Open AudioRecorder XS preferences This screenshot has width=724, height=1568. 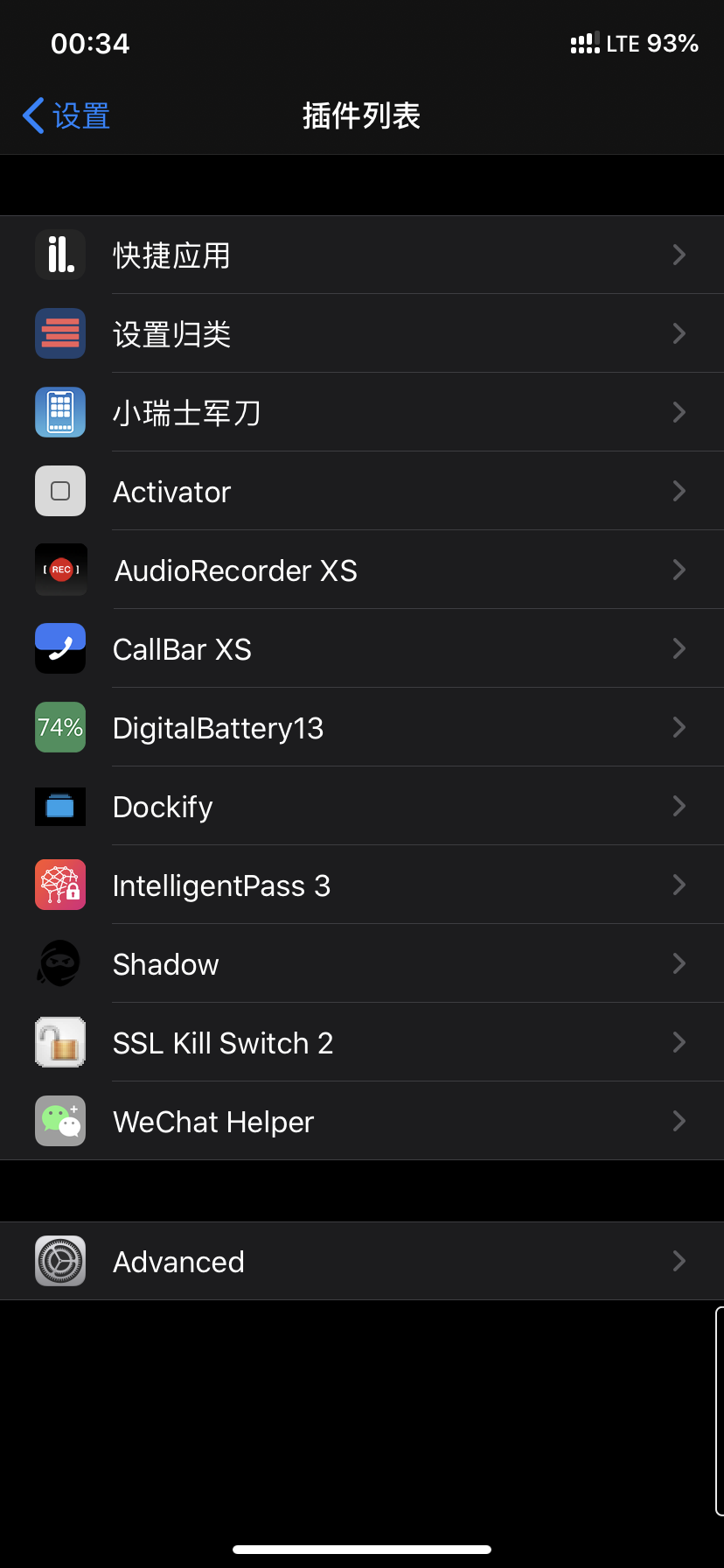click(x=362, y=570)
